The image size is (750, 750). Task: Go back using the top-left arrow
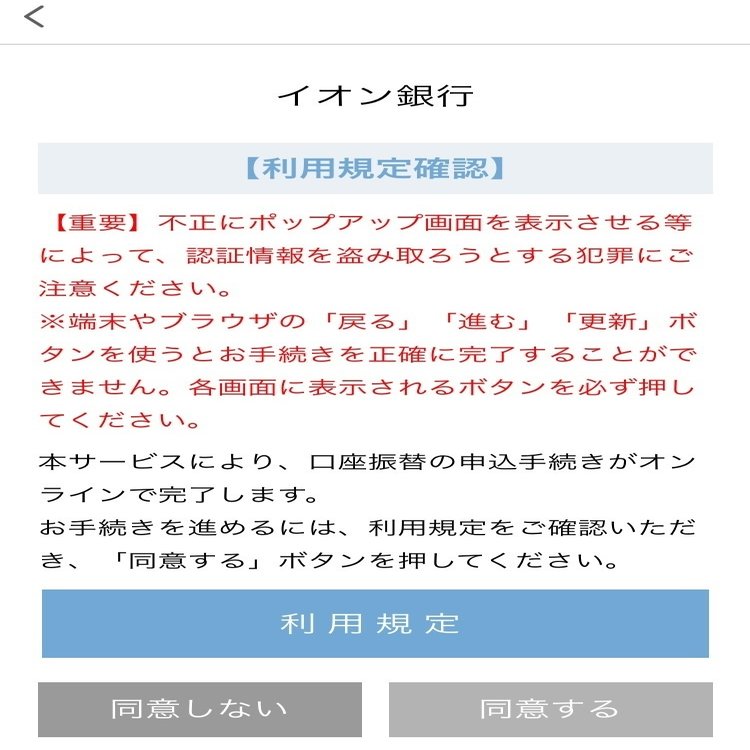(34, 17)
